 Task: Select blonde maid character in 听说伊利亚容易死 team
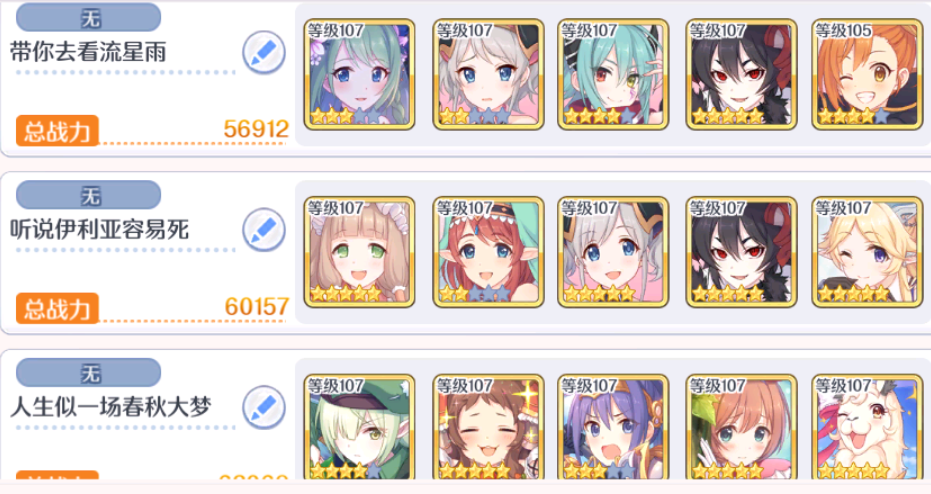[x=360, y=252]
